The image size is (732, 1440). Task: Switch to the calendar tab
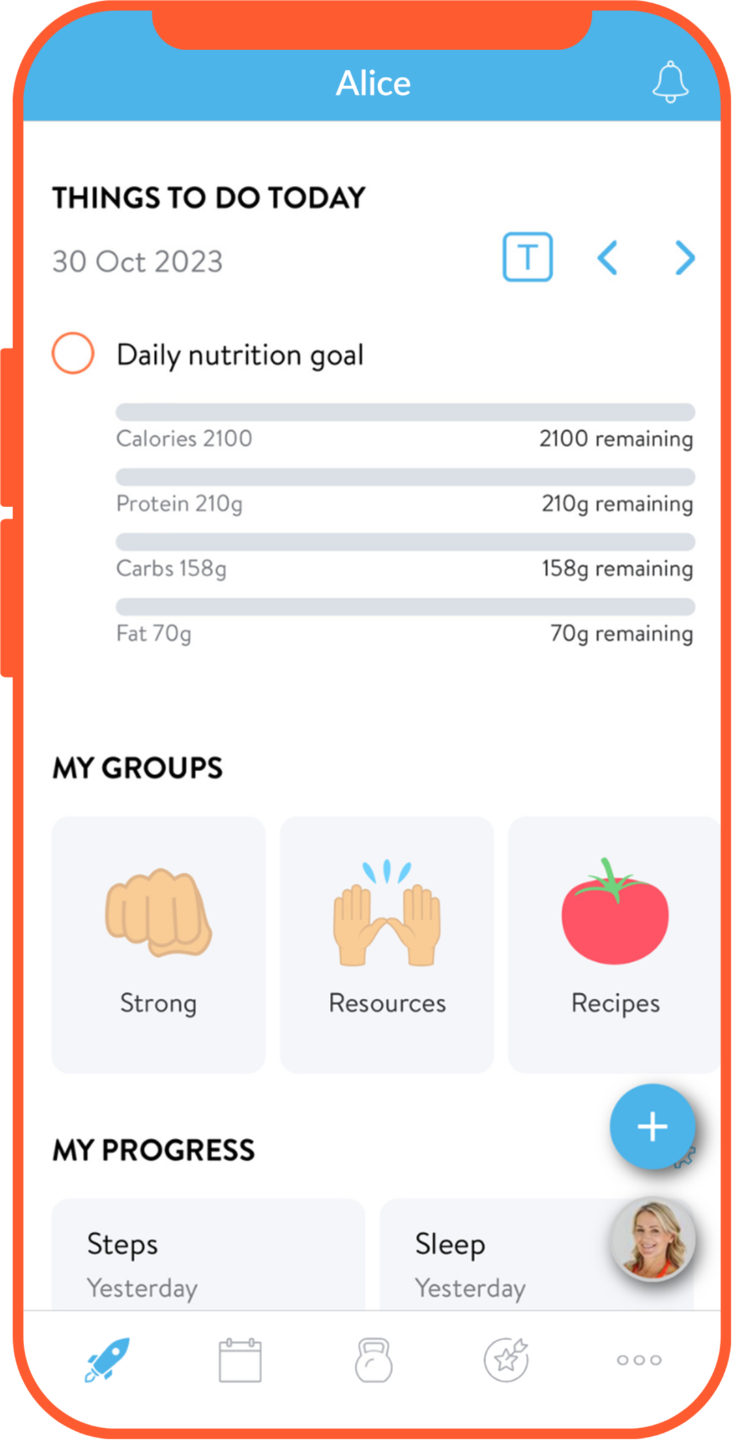[x=240, y=1360]
